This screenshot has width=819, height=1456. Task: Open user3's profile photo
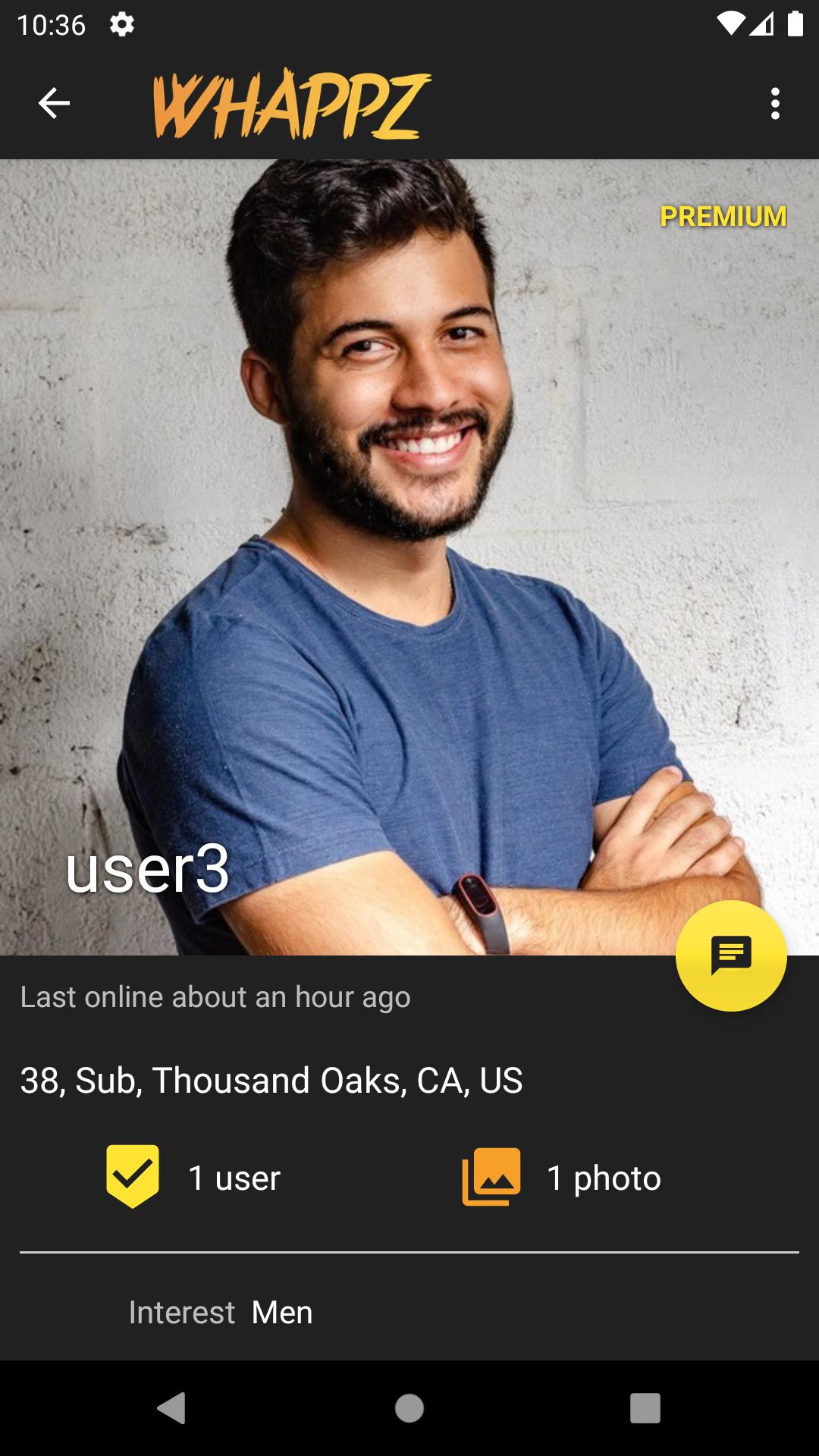click(x=409, y=531)
